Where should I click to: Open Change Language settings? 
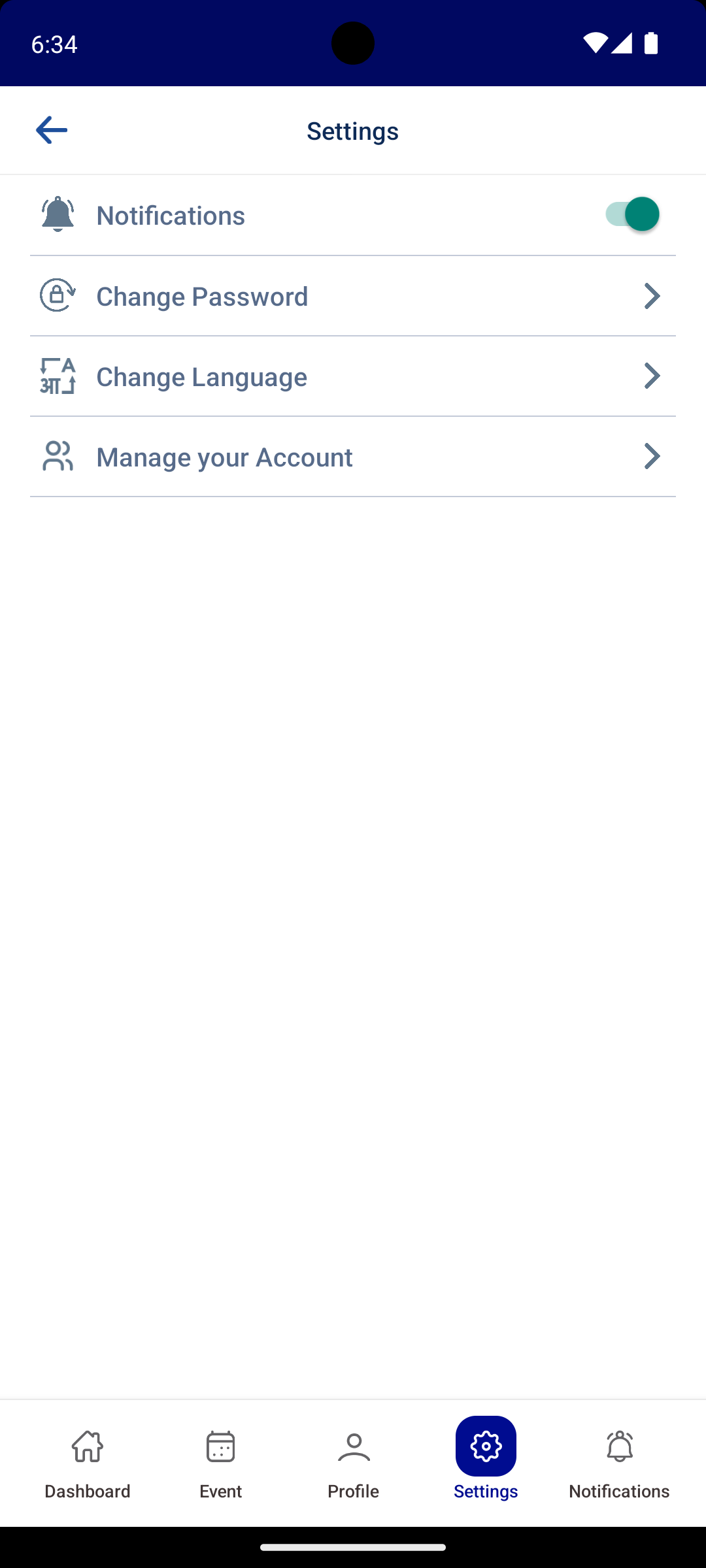point(353,376)
